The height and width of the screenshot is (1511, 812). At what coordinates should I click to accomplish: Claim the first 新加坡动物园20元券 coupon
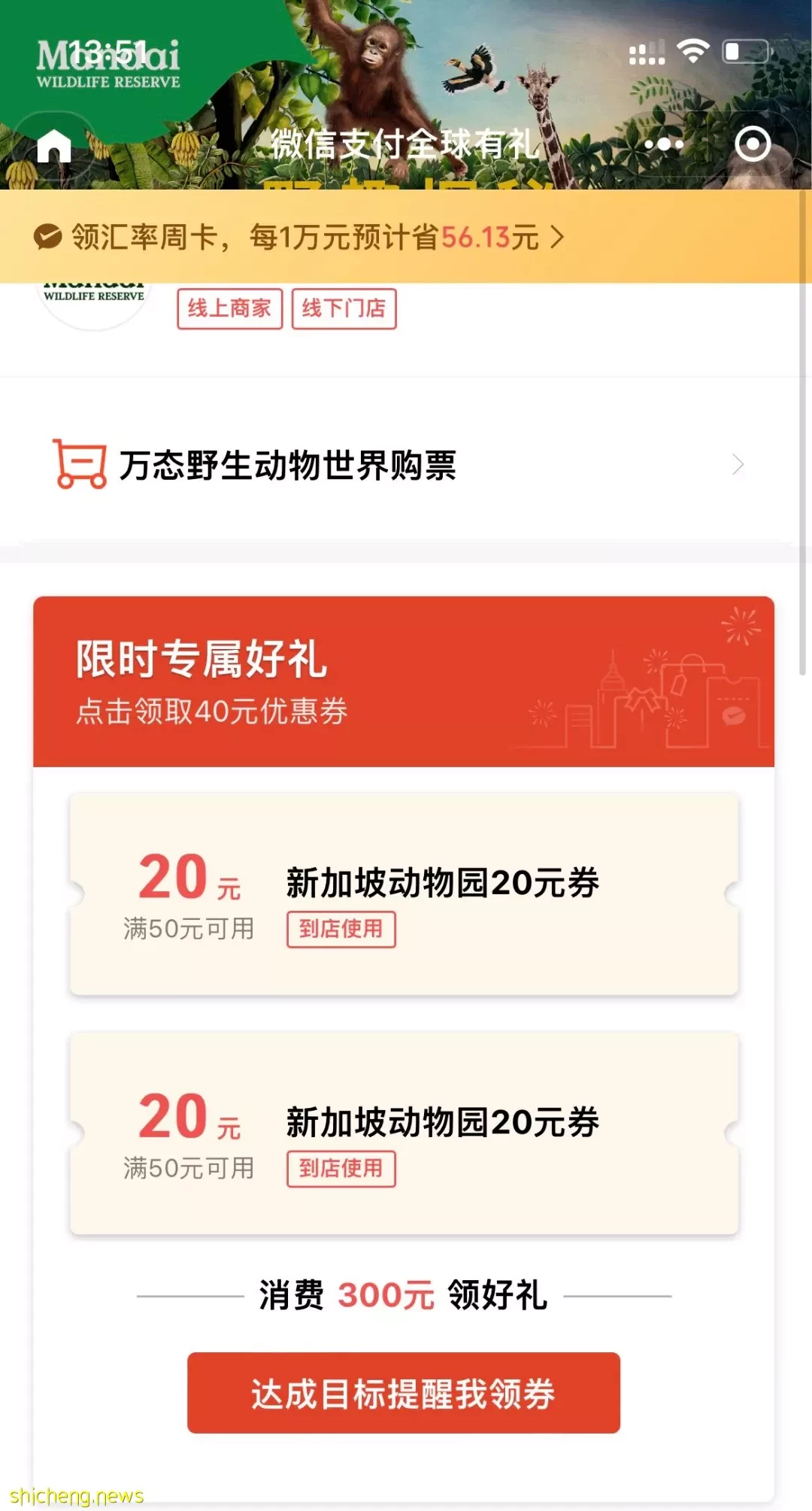pos(404,894)
